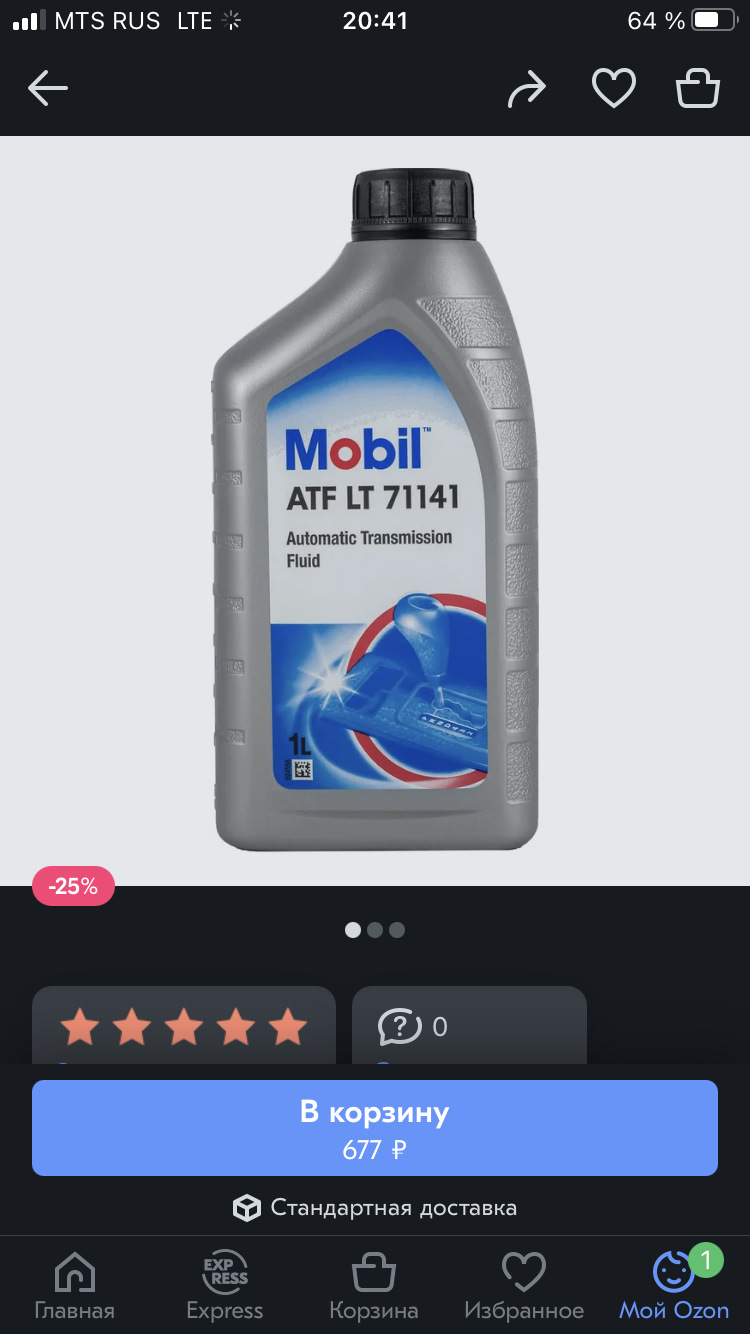
Task: Switch to the Главная tab
Action: (x=75, y=1285)
